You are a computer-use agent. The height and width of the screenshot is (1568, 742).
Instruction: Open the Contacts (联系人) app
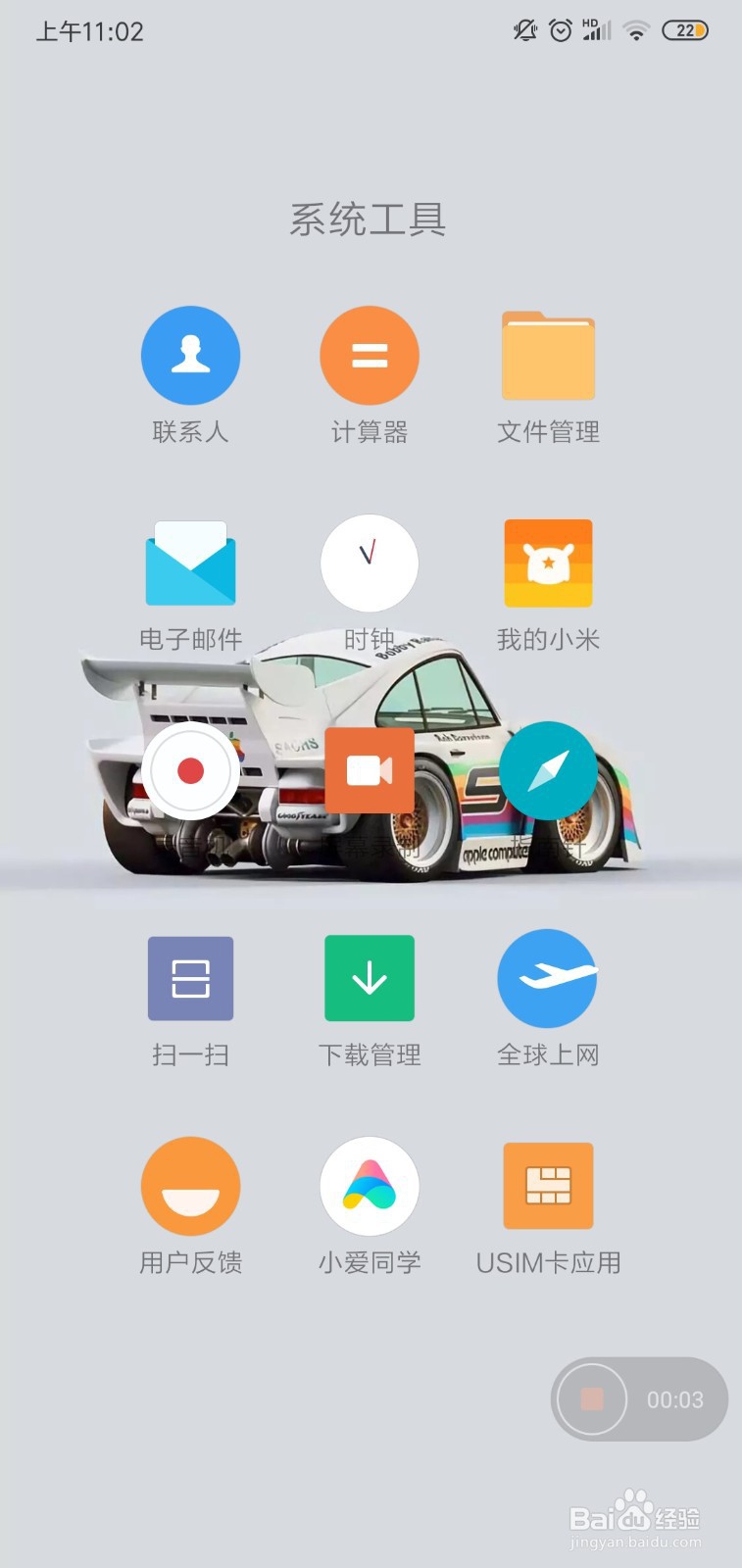pos(190,355)
